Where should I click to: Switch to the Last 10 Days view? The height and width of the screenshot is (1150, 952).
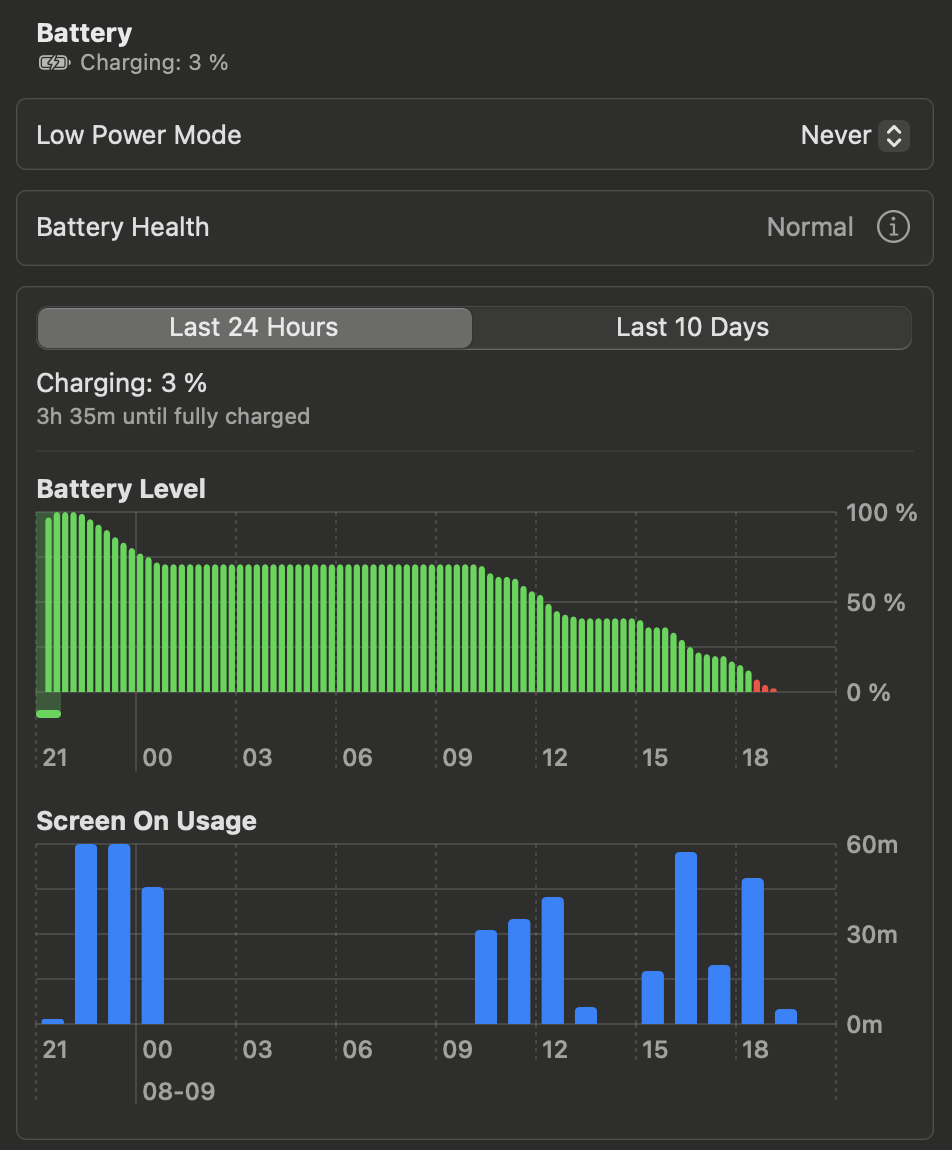692,327
